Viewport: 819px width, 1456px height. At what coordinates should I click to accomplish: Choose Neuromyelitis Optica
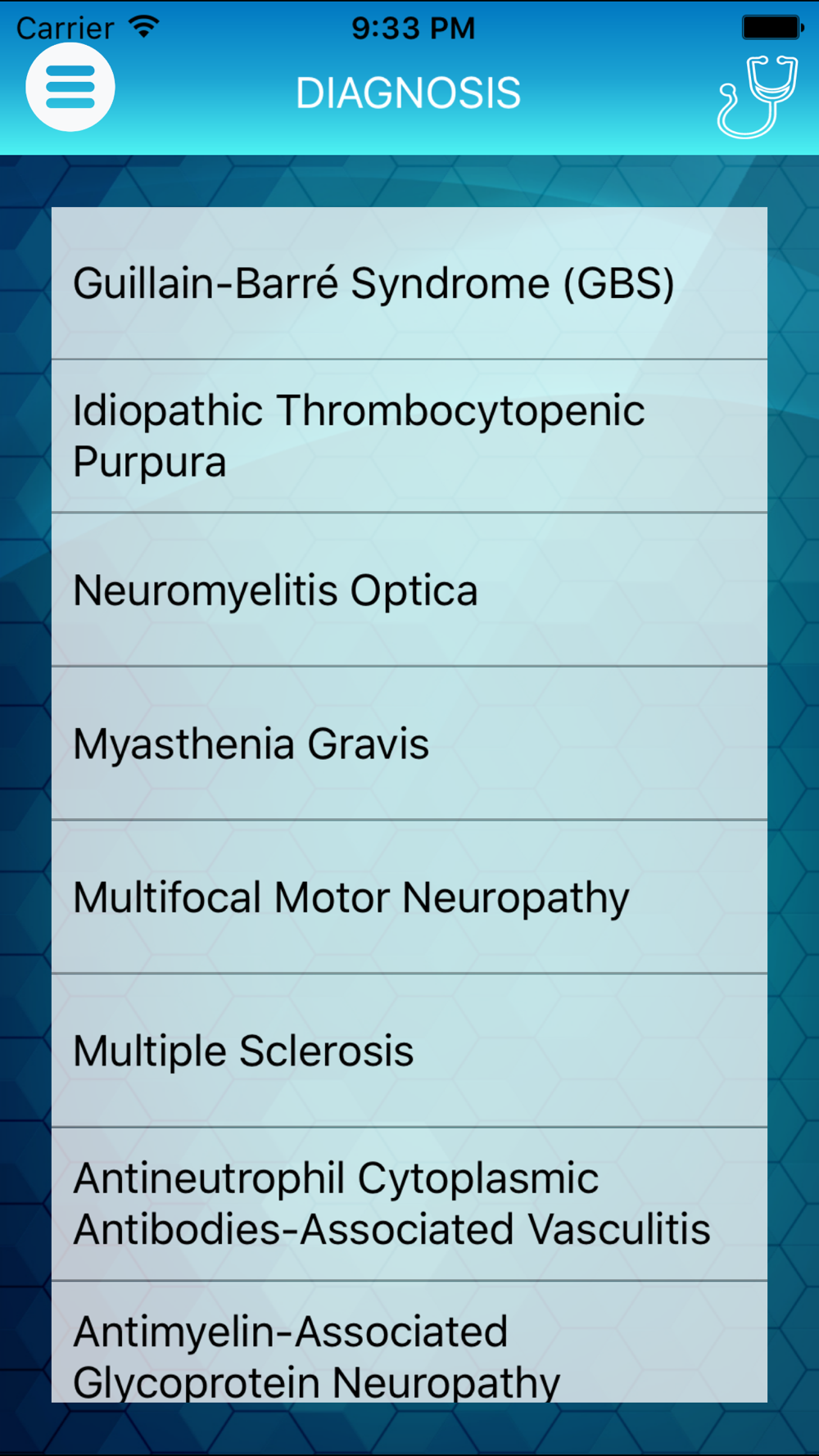coord(409,590)
